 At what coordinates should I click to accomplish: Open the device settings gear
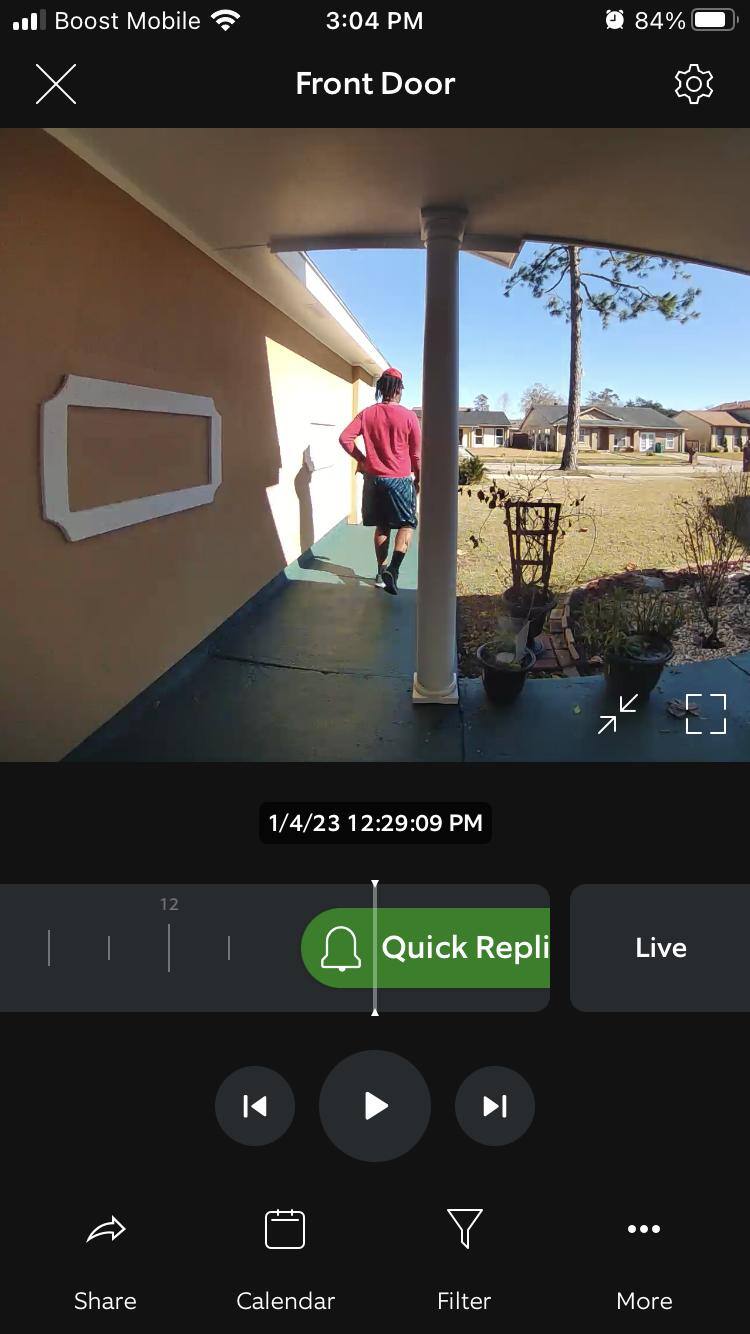(693, 84)
